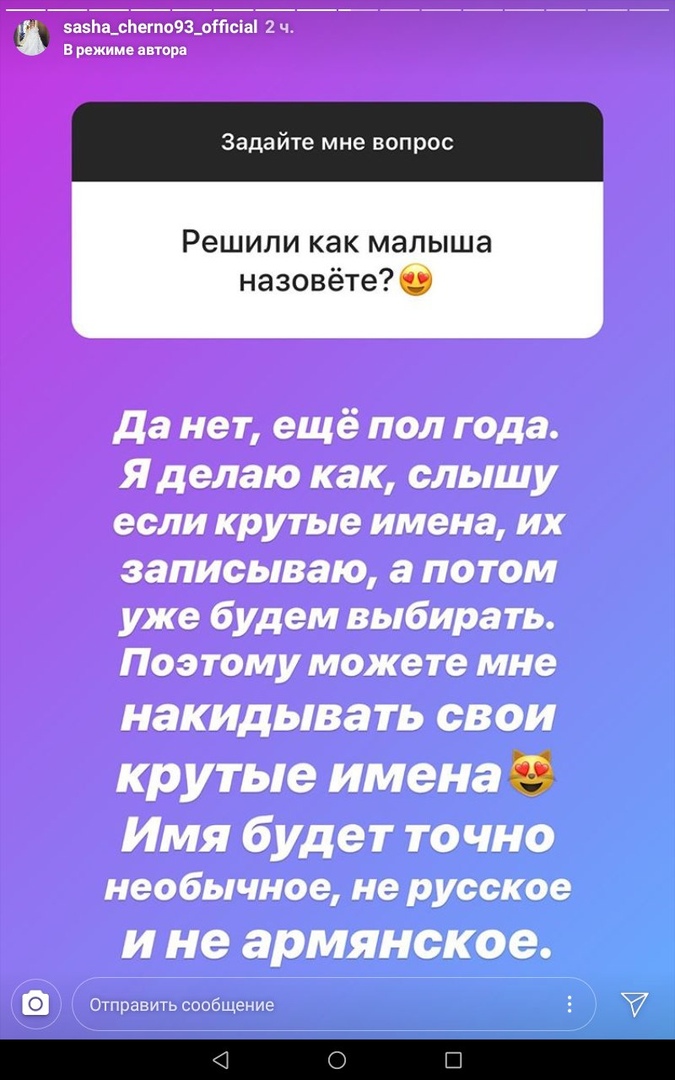Share story via paper plane icon
This screenshot has height=1080, width=675.
[634, 1004]
